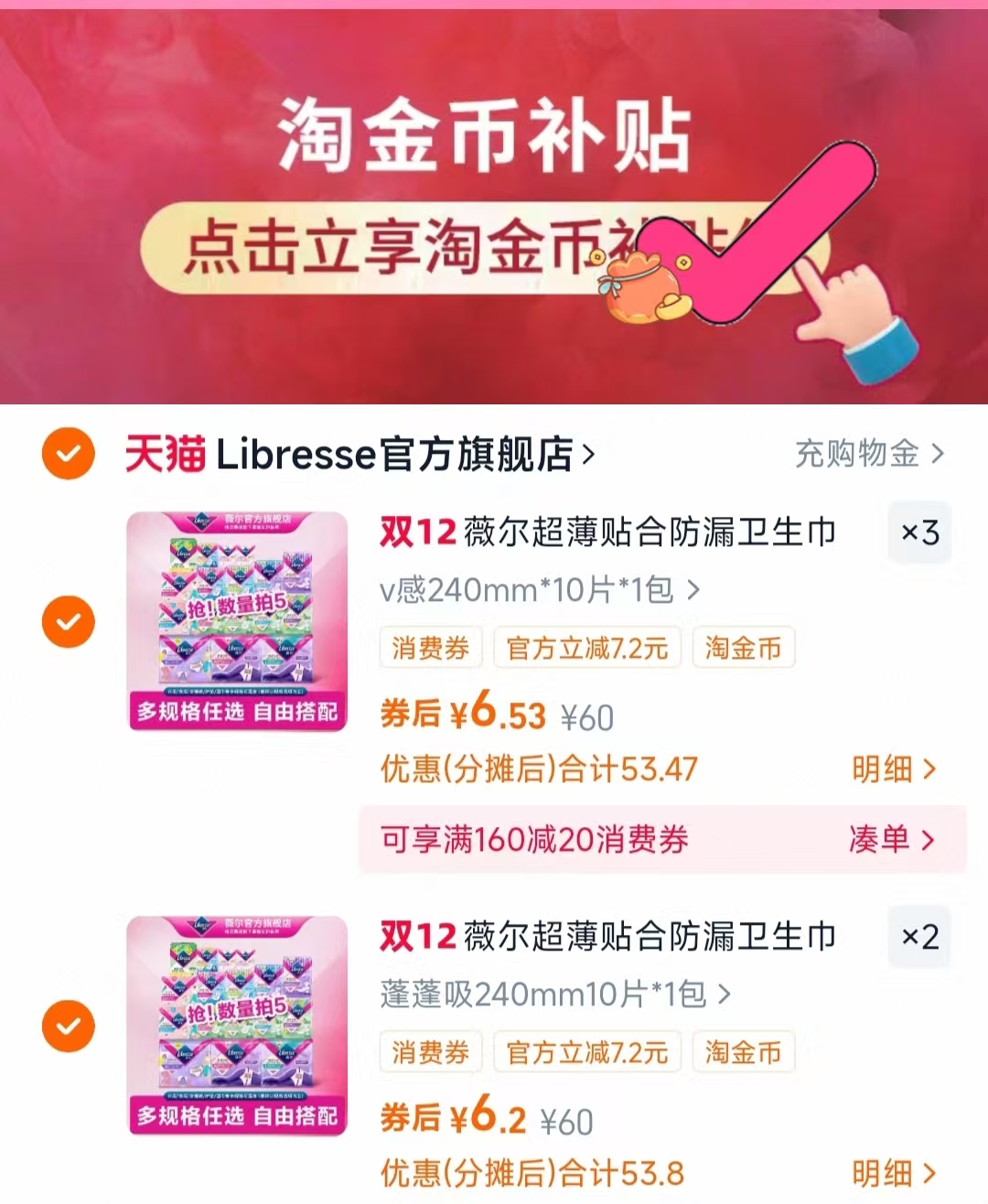This screenshot has width=988, height=1204.
Task: Click the ×3 quantity indicator
Action: tap(919, 532)
